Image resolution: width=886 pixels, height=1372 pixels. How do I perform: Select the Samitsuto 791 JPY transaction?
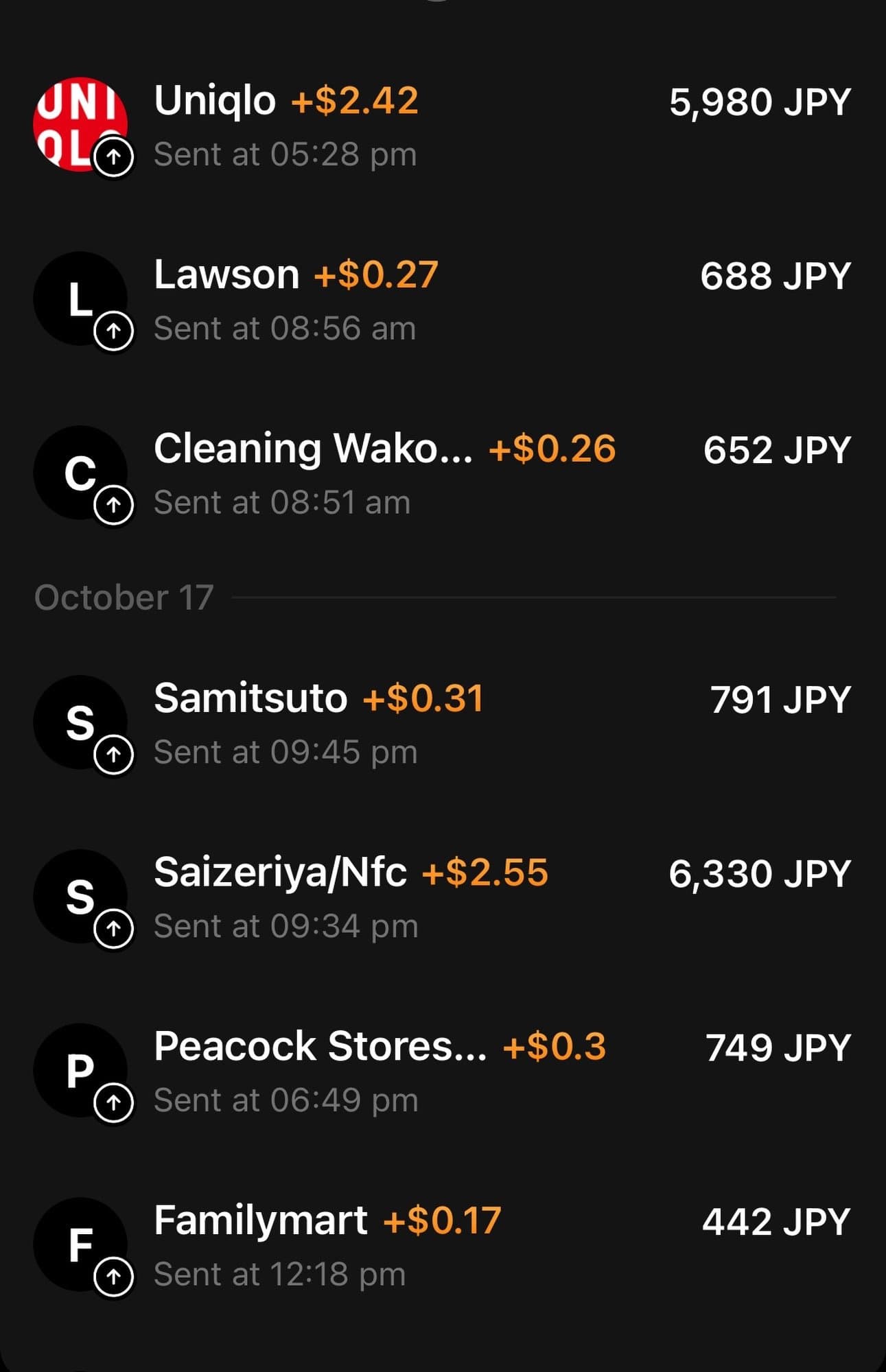(443, 724)
